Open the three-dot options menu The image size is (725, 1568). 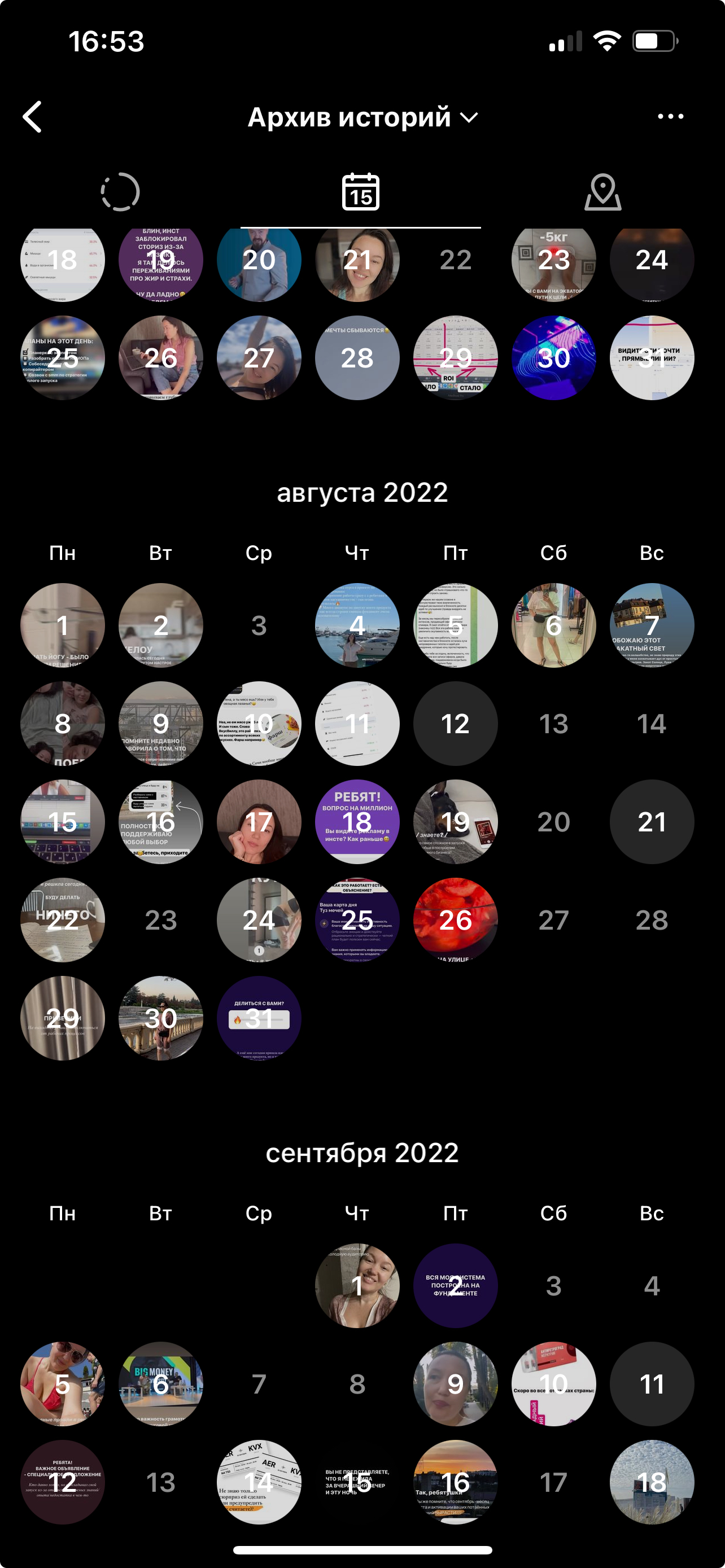pyautogui.click(x=670, y=116)
